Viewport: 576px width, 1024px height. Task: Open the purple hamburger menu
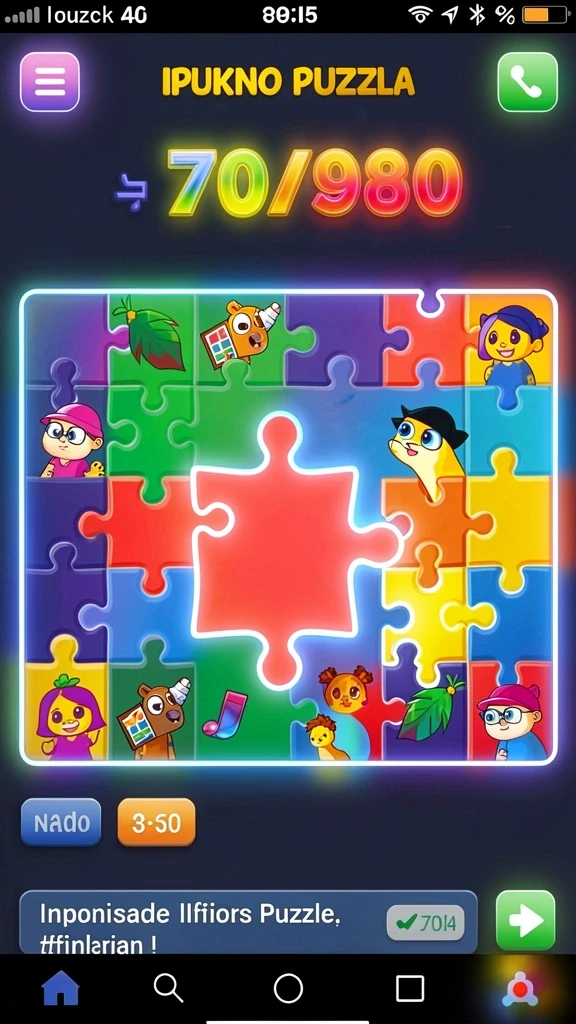50,82
